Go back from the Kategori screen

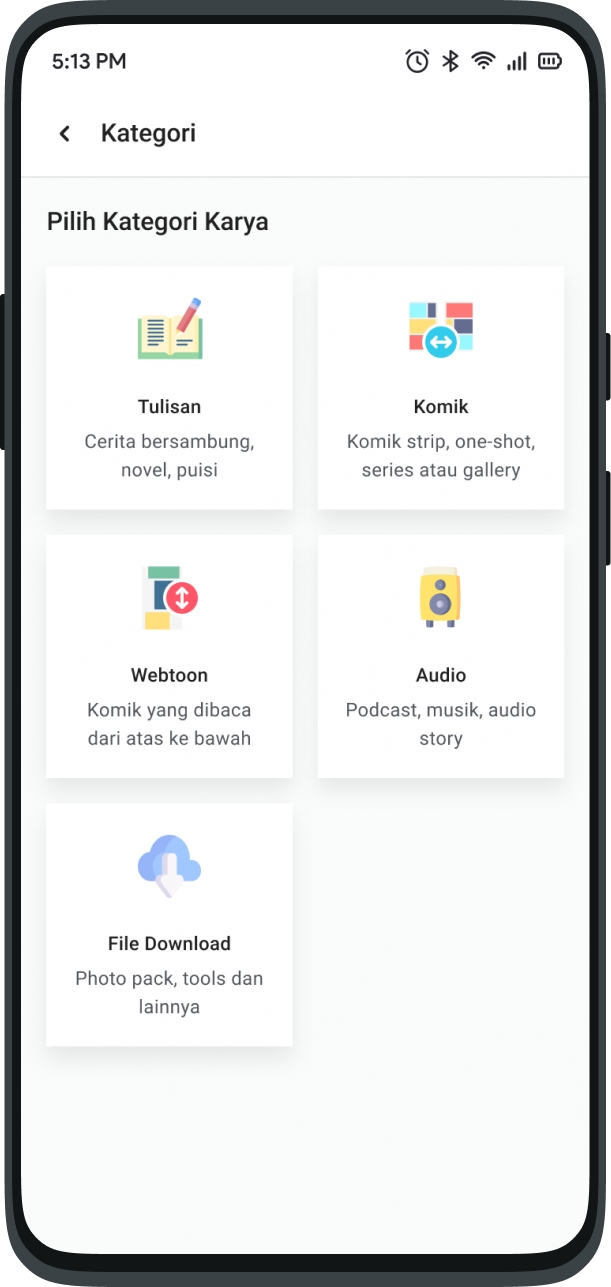click(65, 134)
